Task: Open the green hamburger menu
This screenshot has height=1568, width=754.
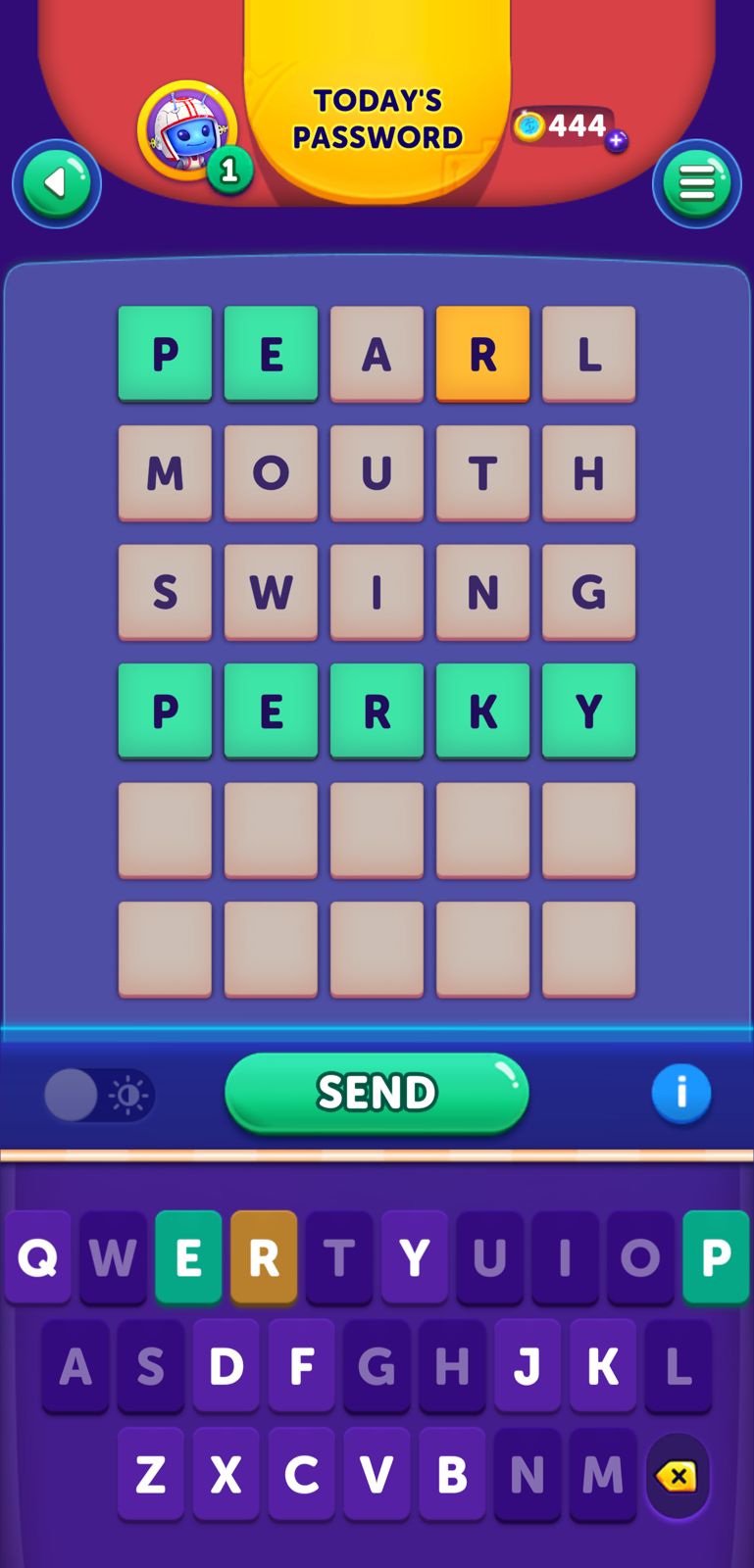Action: click(x=696, y=183)
